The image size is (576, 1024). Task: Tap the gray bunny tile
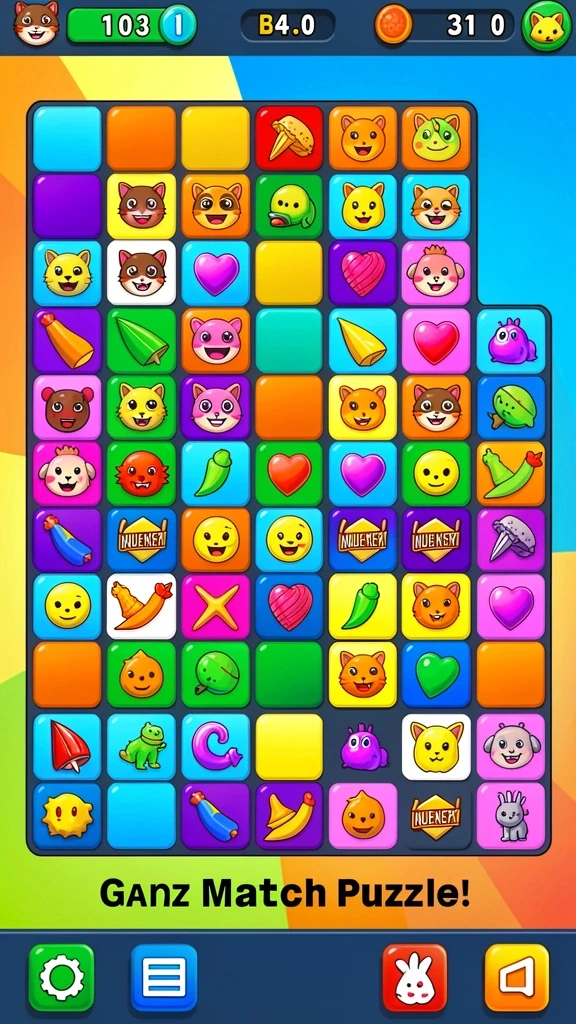point(511,816)
